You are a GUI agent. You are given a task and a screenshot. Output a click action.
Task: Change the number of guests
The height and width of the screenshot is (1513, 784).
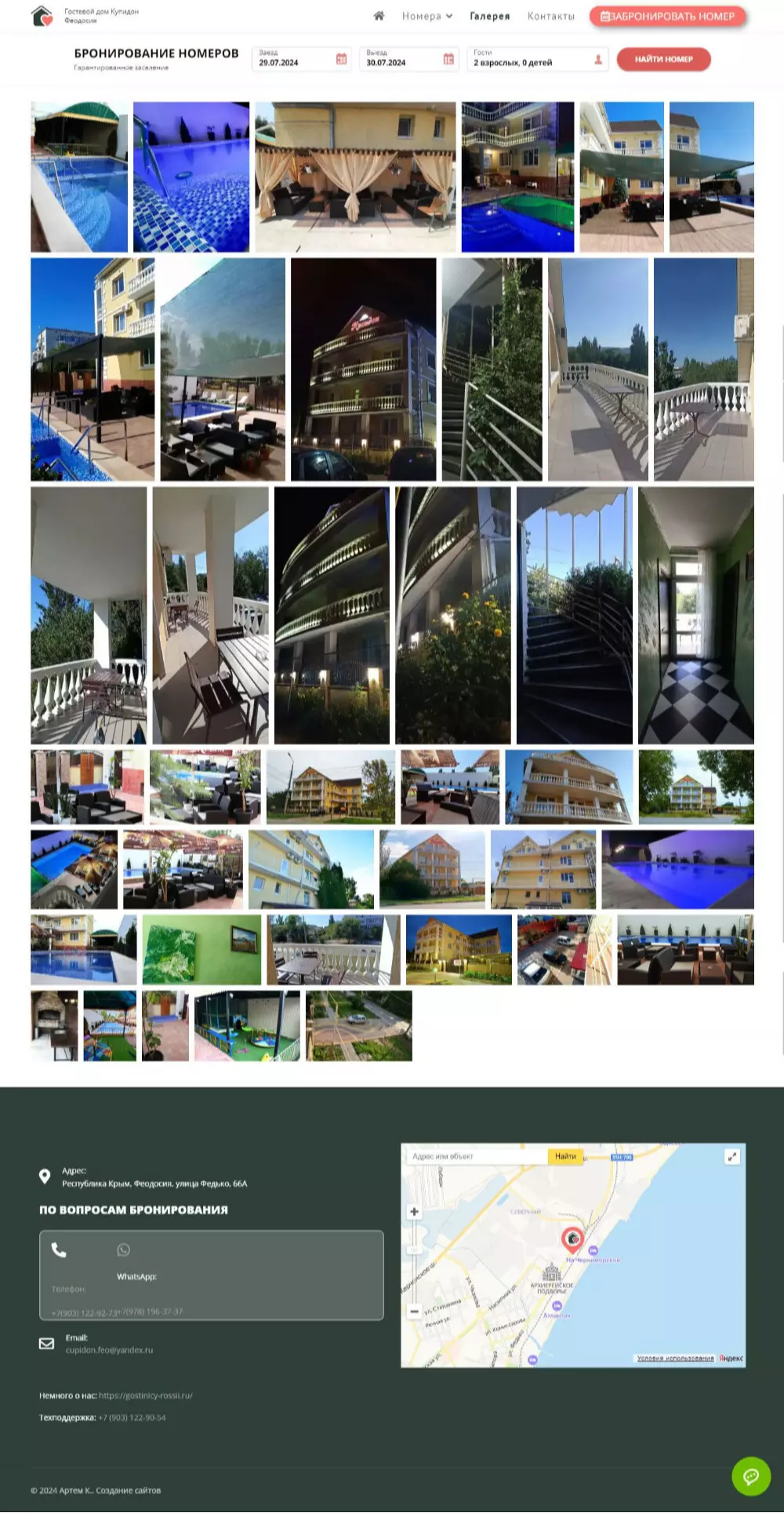pos(538,59)
